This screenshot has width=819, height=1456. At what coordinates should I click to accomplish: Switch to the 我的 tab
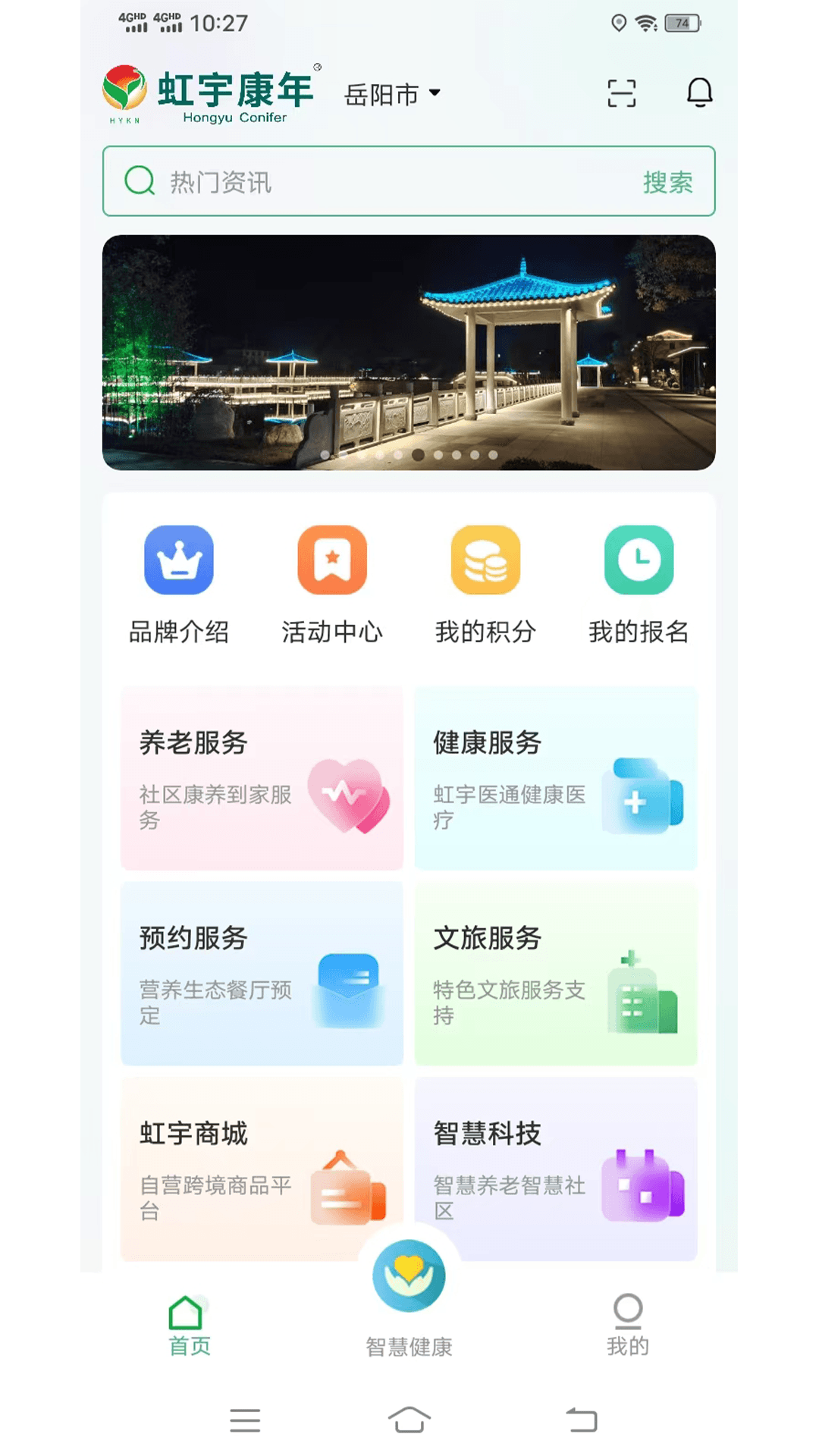click(628, 1324)
